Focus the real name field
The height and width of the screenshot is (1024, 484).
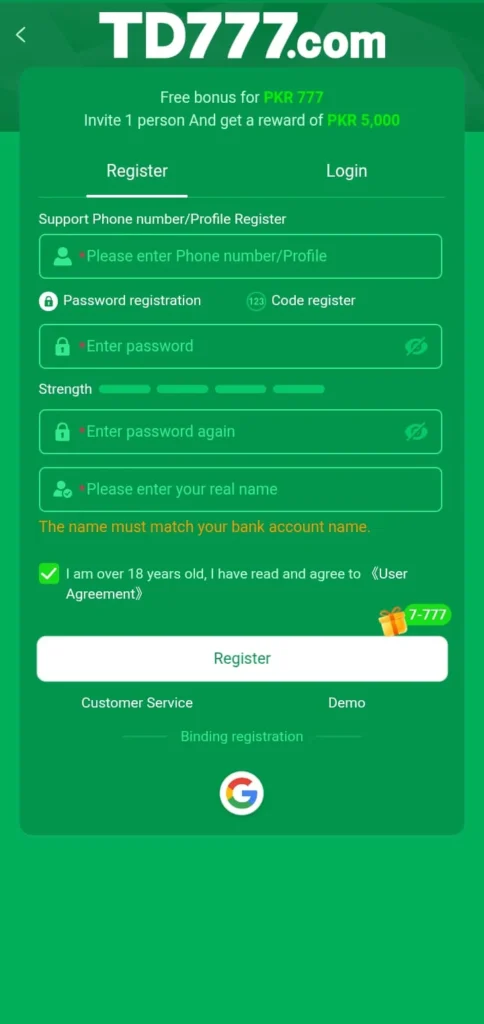(240, 490)
